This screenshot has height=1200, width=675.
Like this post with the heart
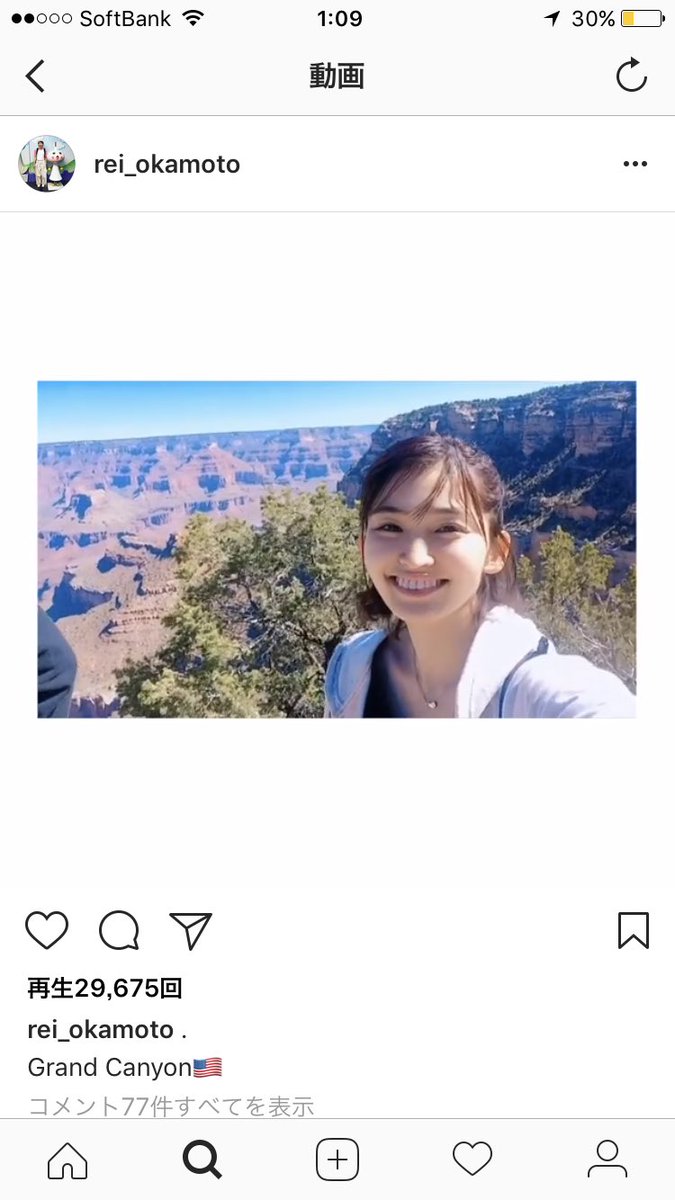[x=46, y=931]
